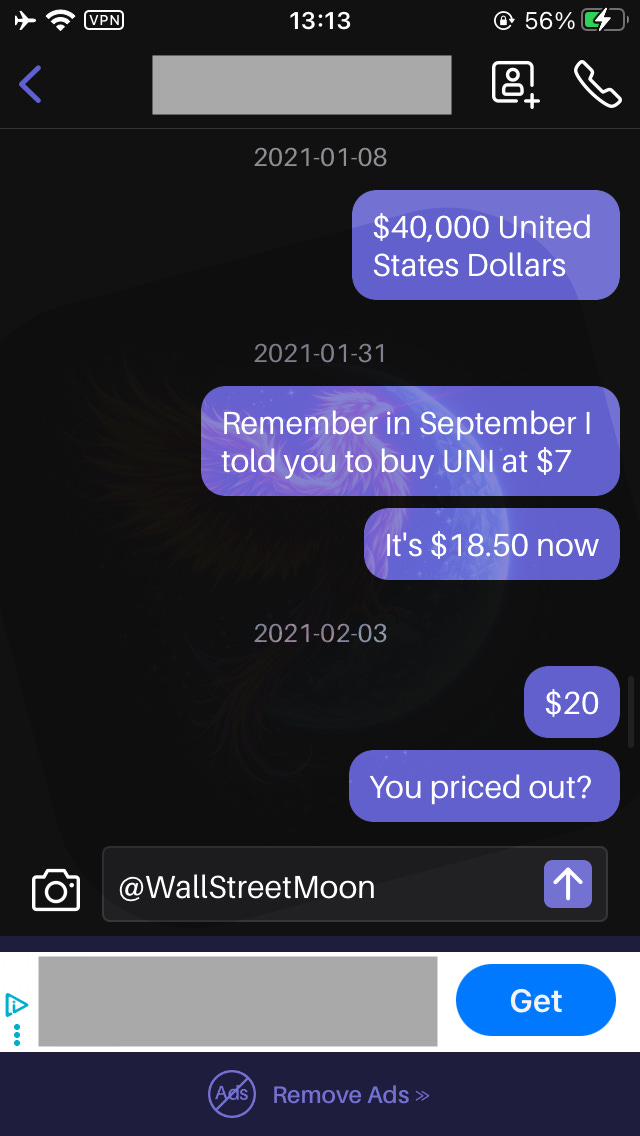
Task: Go back to the conversation list
Action: pos(30,84)
